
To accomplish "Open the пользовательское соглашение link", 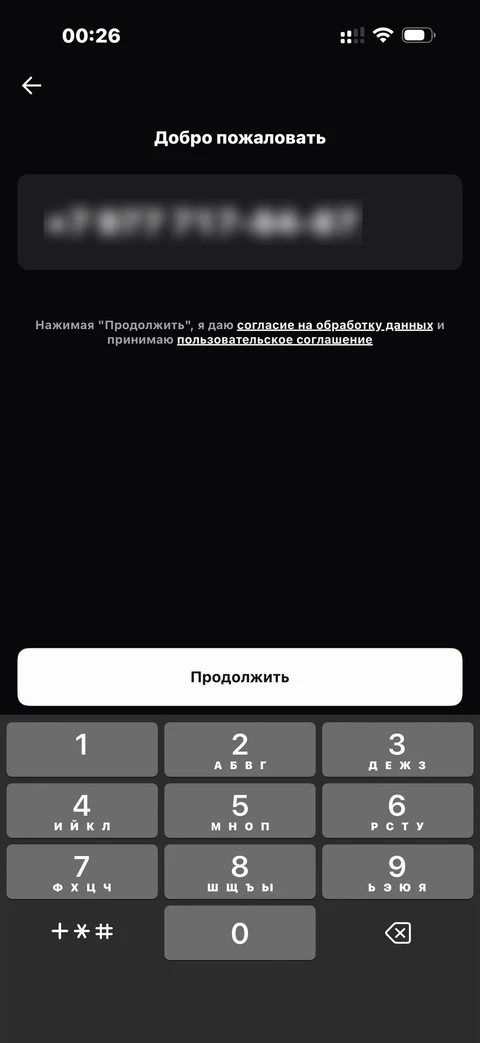I will [275, 340].
